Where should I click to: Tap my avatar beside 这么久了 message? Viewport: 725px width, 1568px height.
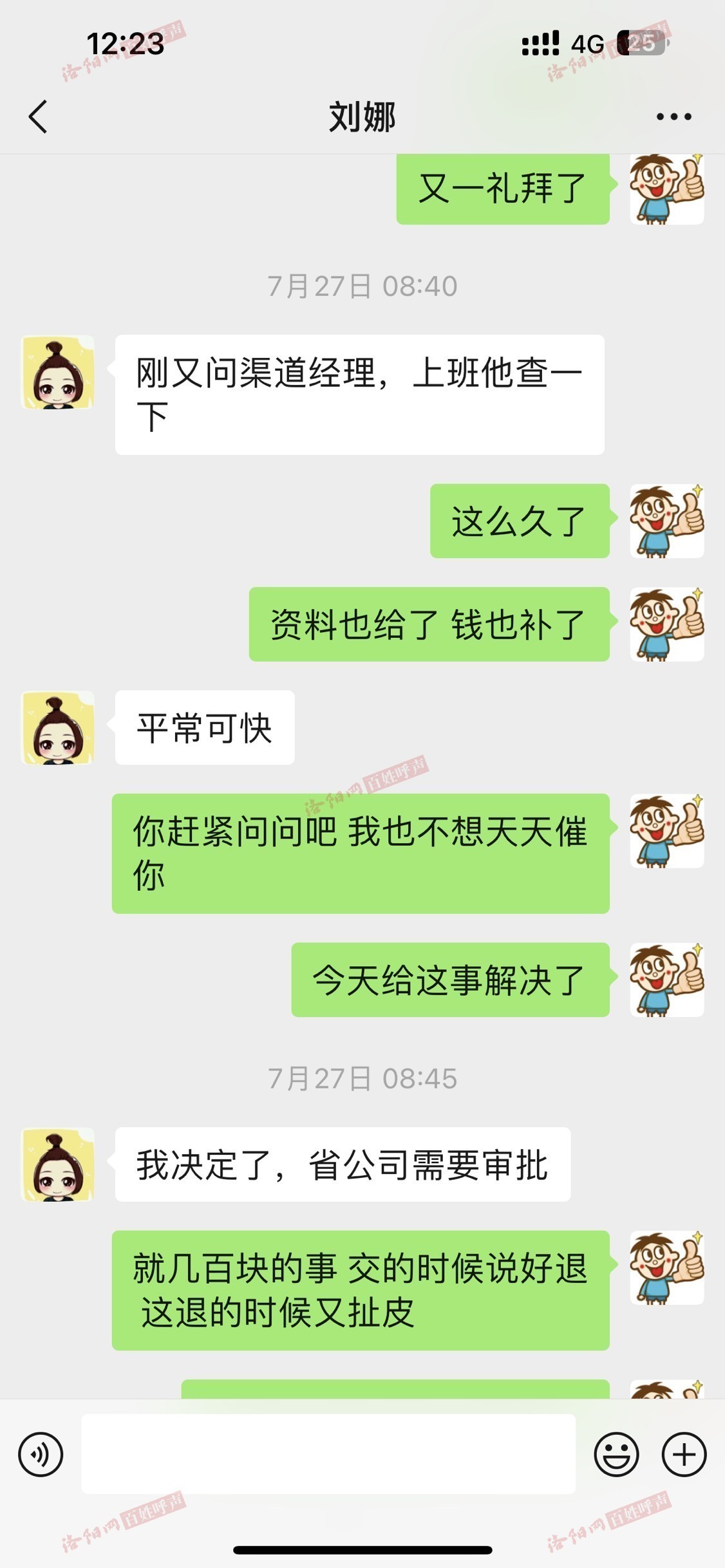tap(666, 521)
